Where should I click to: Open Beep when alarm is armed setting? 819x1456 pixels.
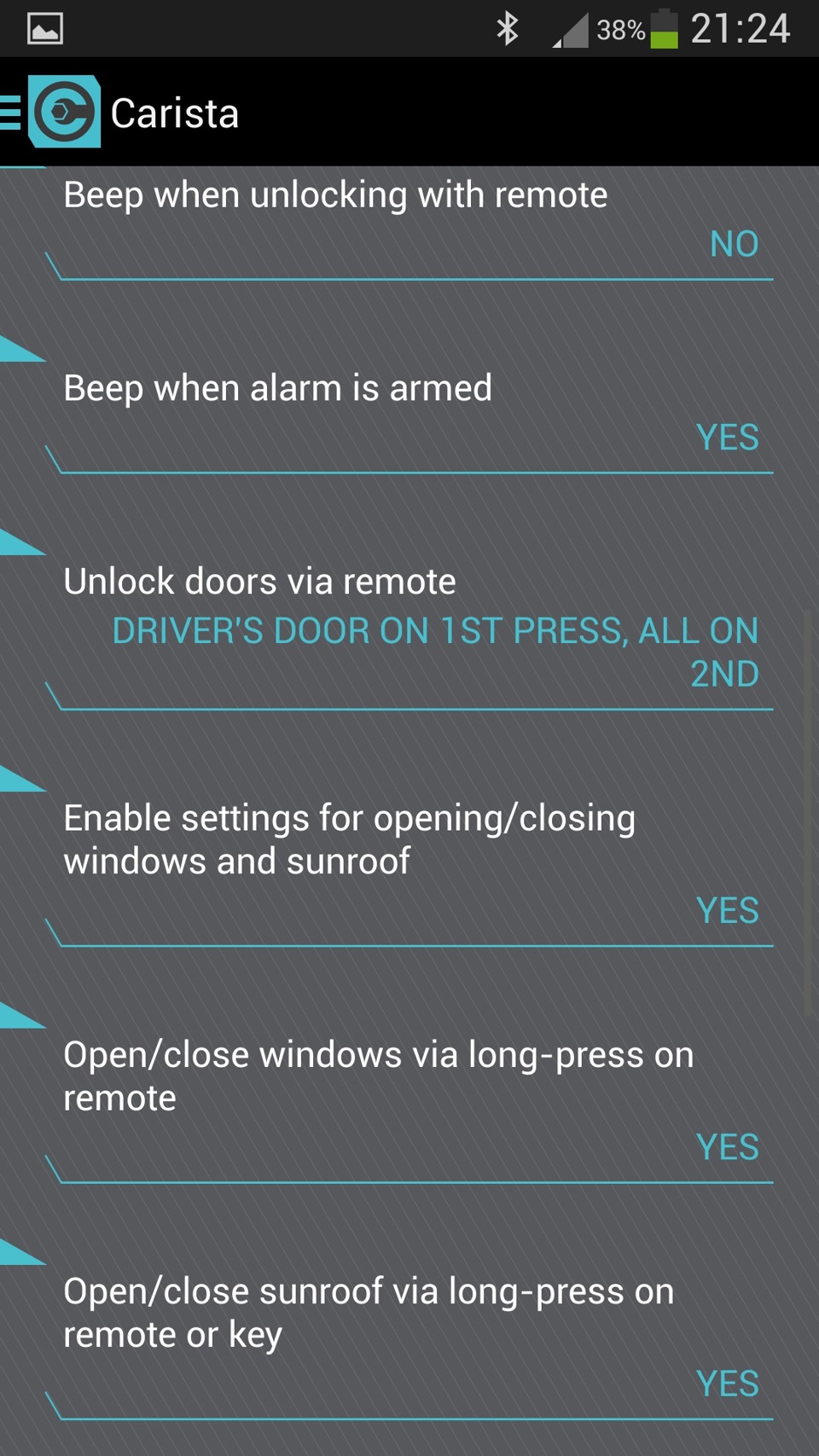pyautogui.click(x=409, y=413)
